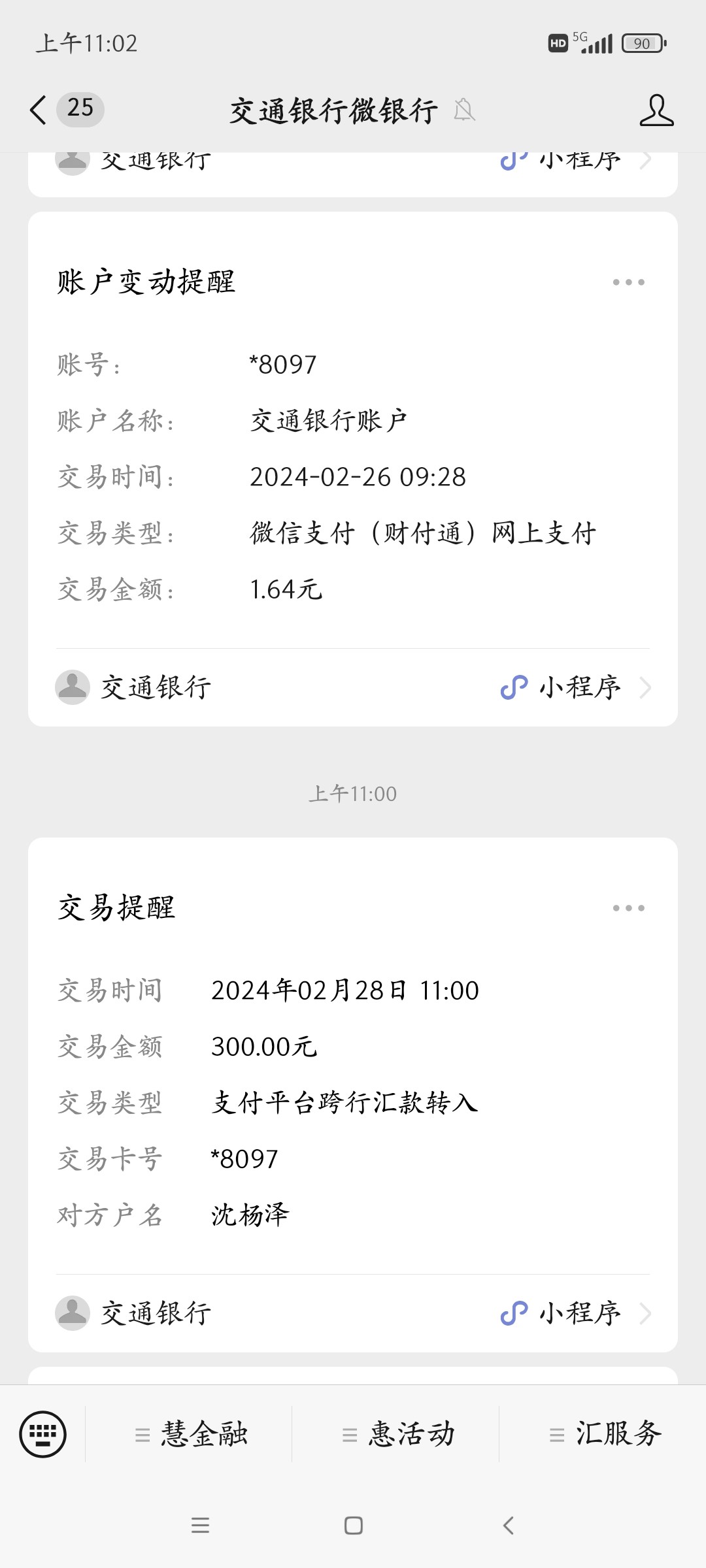
Task: Tap the chat title 交通银行微银行
Action: pyautogui.click(x=332, y=111)
